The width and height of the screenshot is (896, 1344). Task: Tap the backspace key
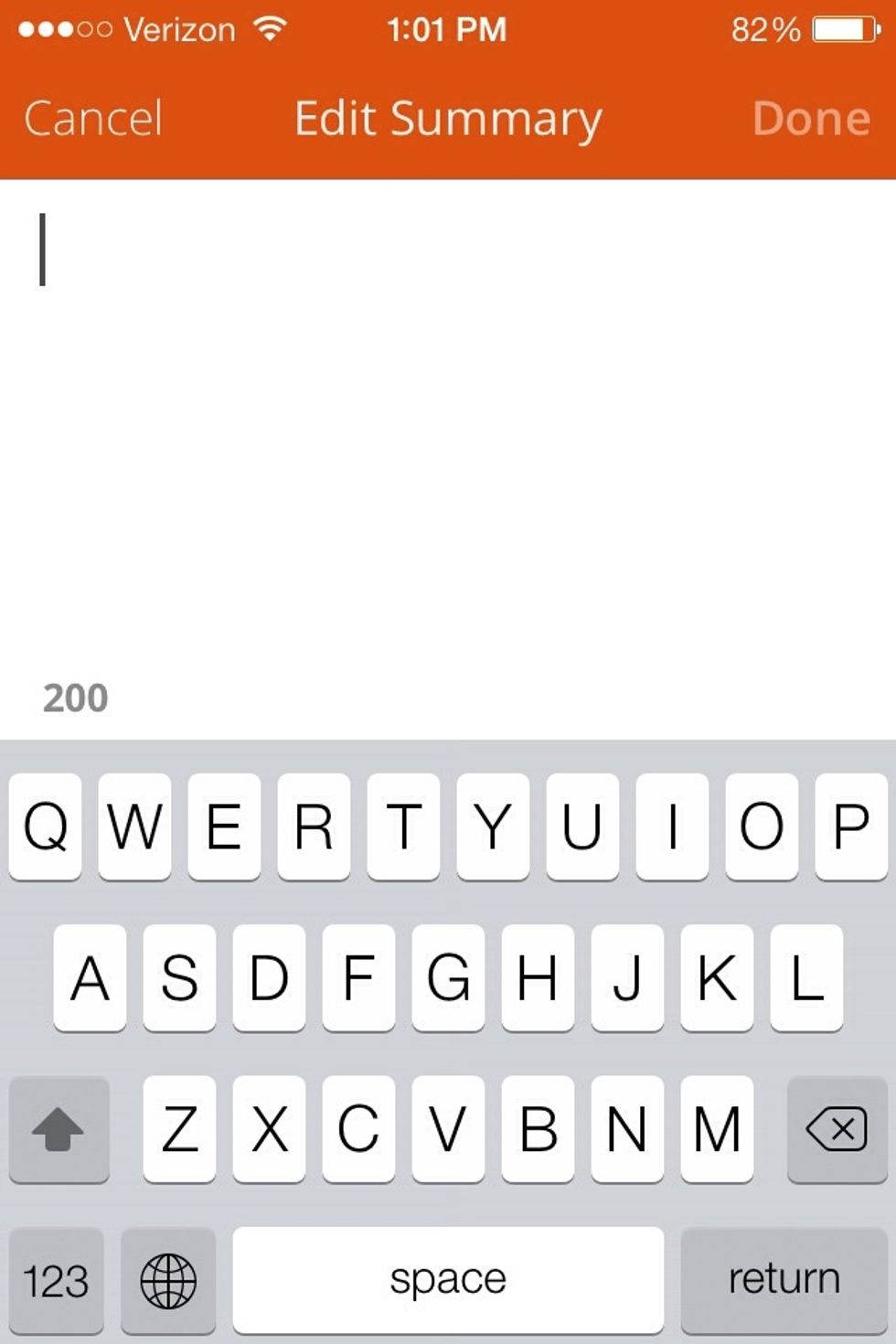[x=836, y=1129]
